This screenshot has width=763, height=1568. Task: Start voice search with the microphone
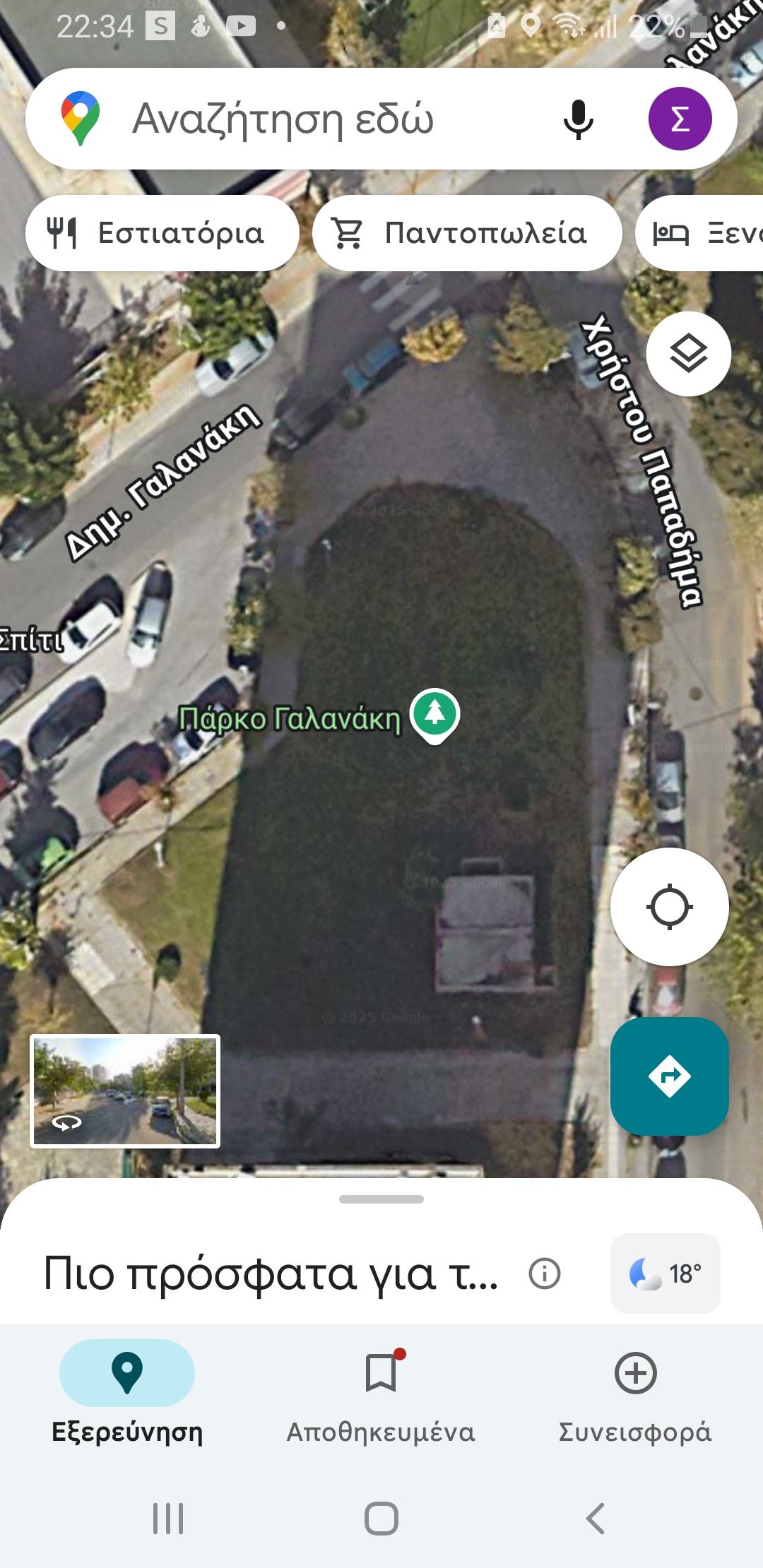(x=578, y=119)
